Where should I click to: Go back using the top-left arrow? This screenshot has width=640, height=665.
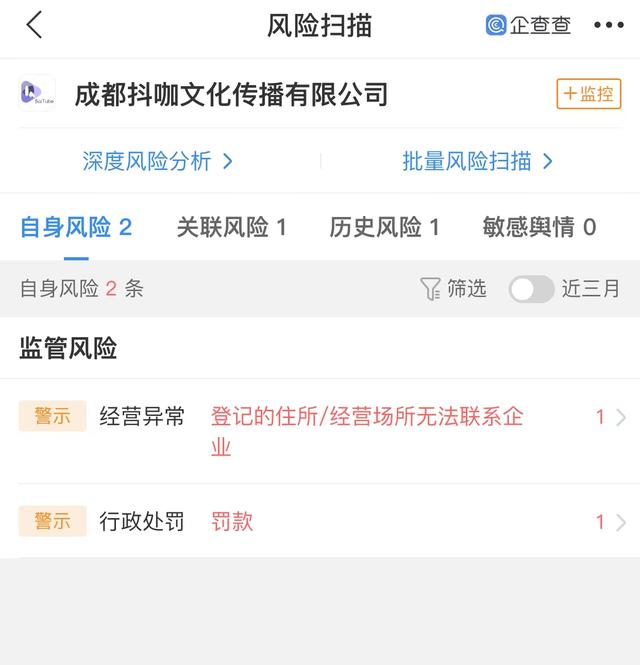tap(34, 26)
